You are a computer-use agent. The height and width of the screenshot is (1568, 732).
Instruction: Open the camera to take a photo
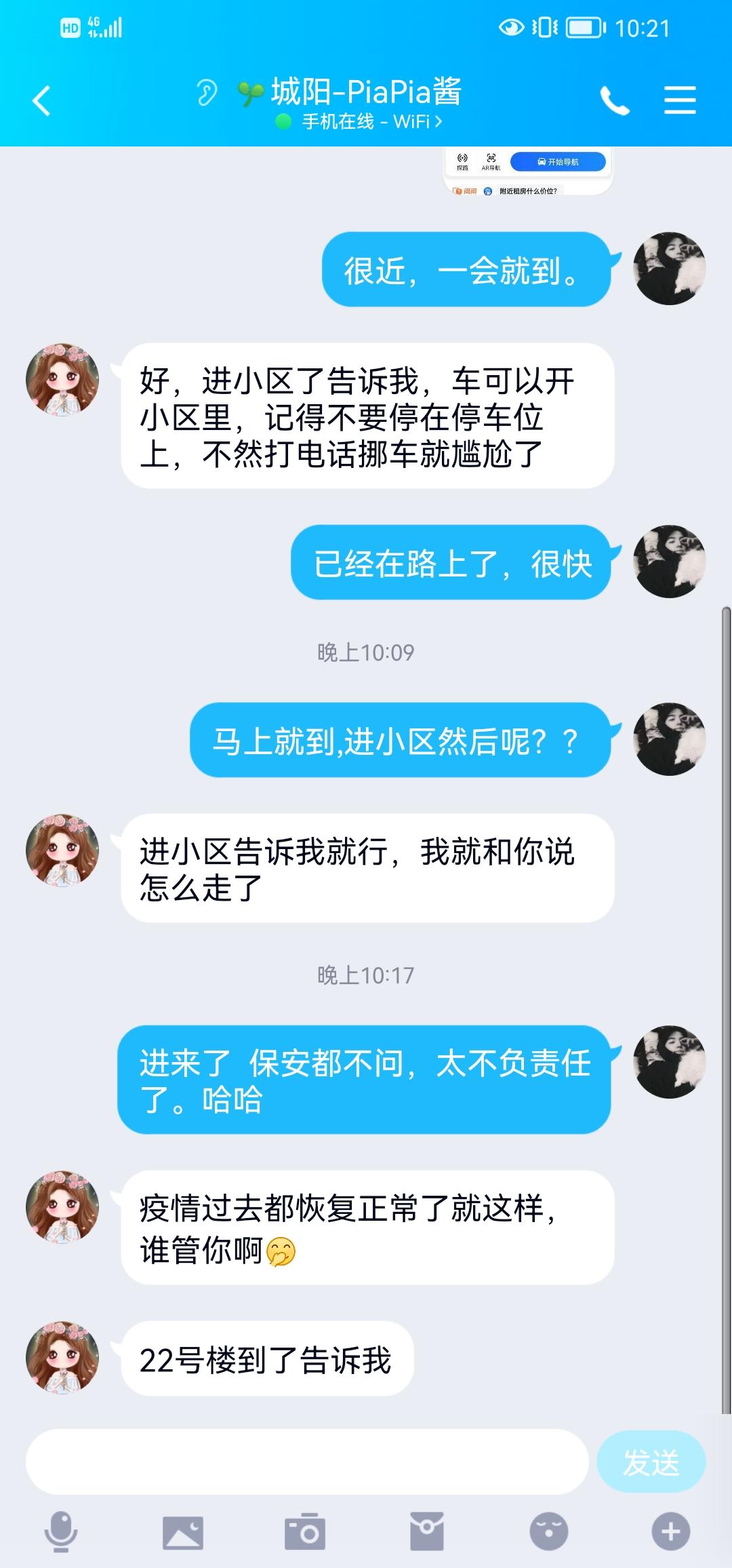[x=304, y=1532]
